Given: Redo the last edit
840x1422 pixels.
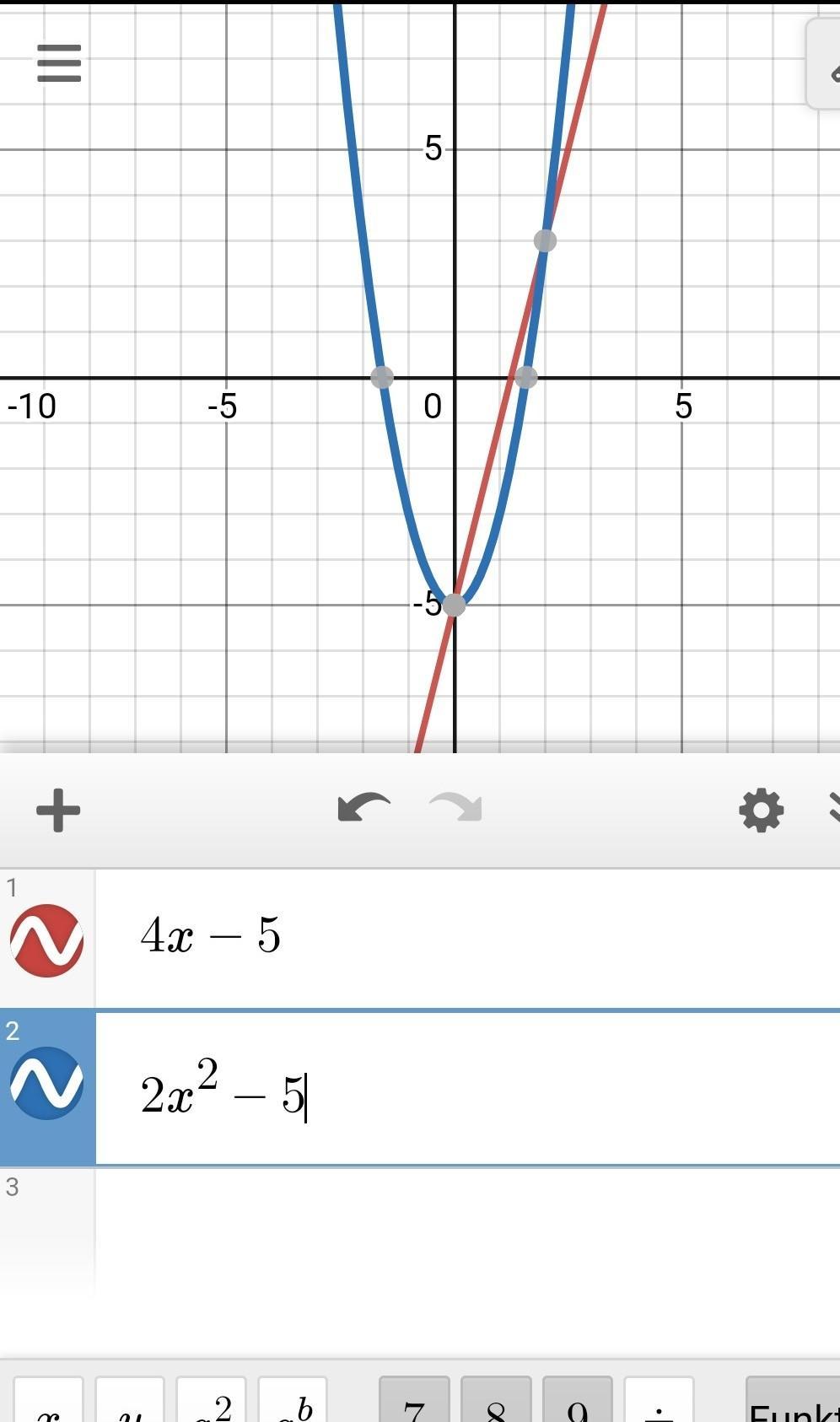Looking at the screenshot, I should tap(456, 808).
